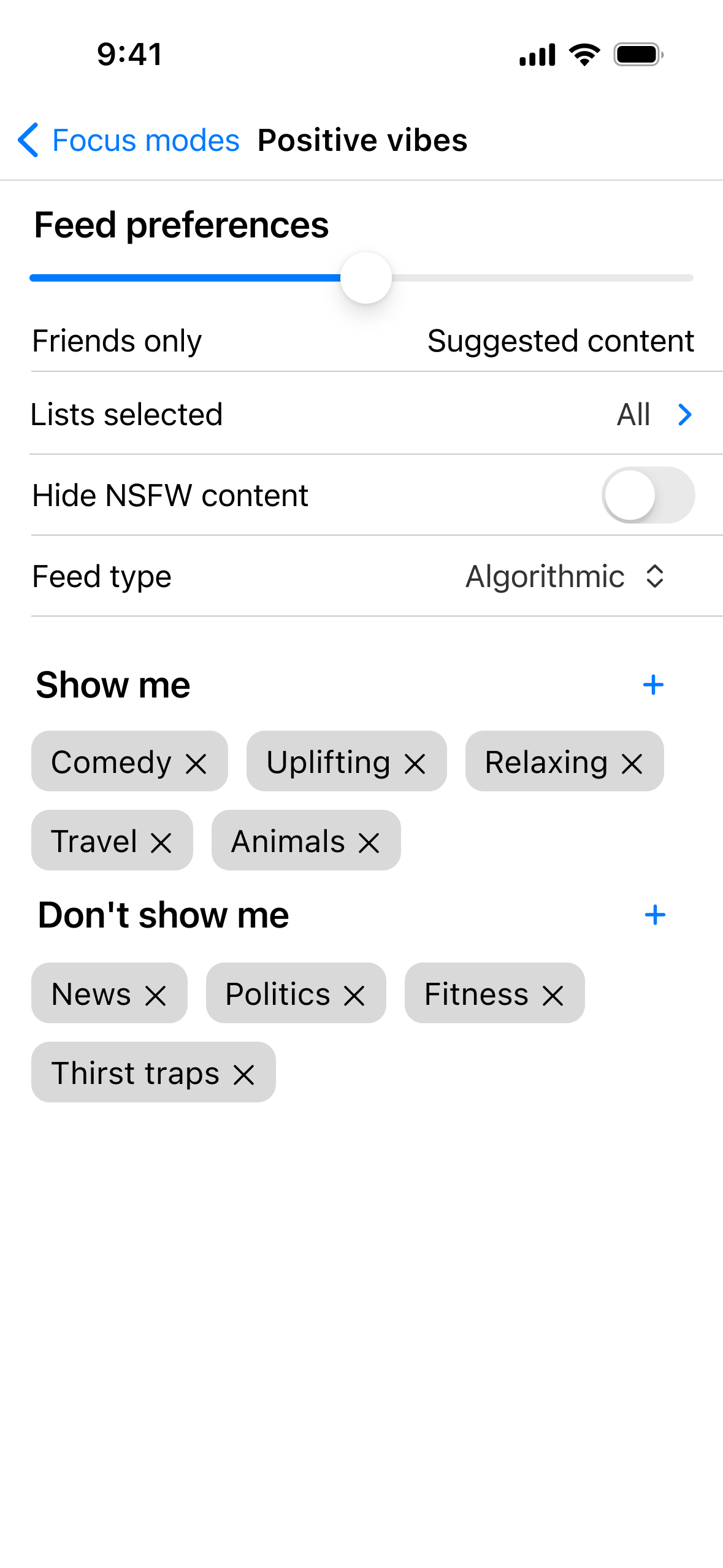Remove the Thirst traps chip
The image size is (723, 1568).
(x=244, y=1075)
